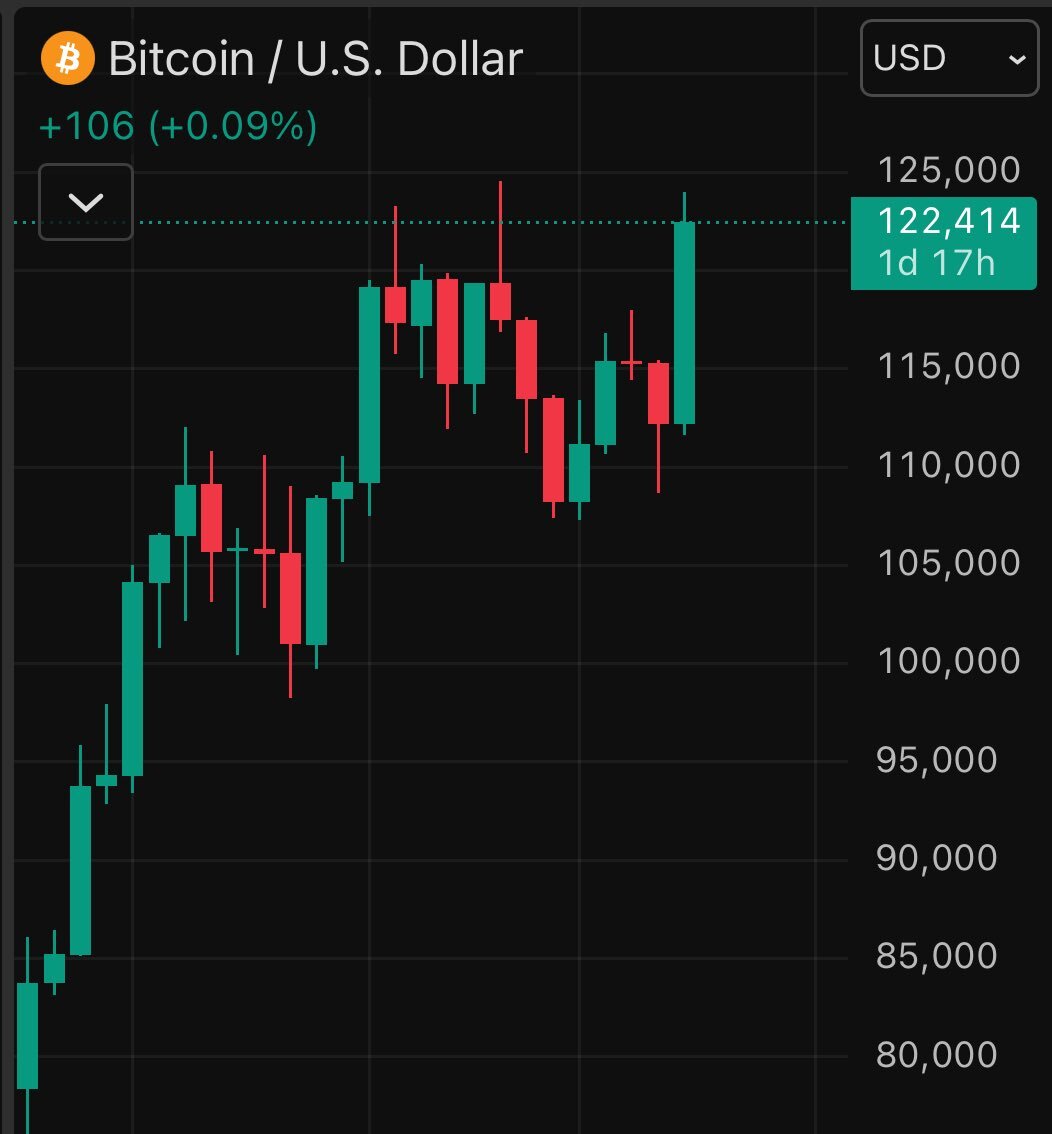This screenshot has width=1052, height=1134.
Task: Open the Bitcoin / U.S. Dollar symbol
Action: [314, 60]
